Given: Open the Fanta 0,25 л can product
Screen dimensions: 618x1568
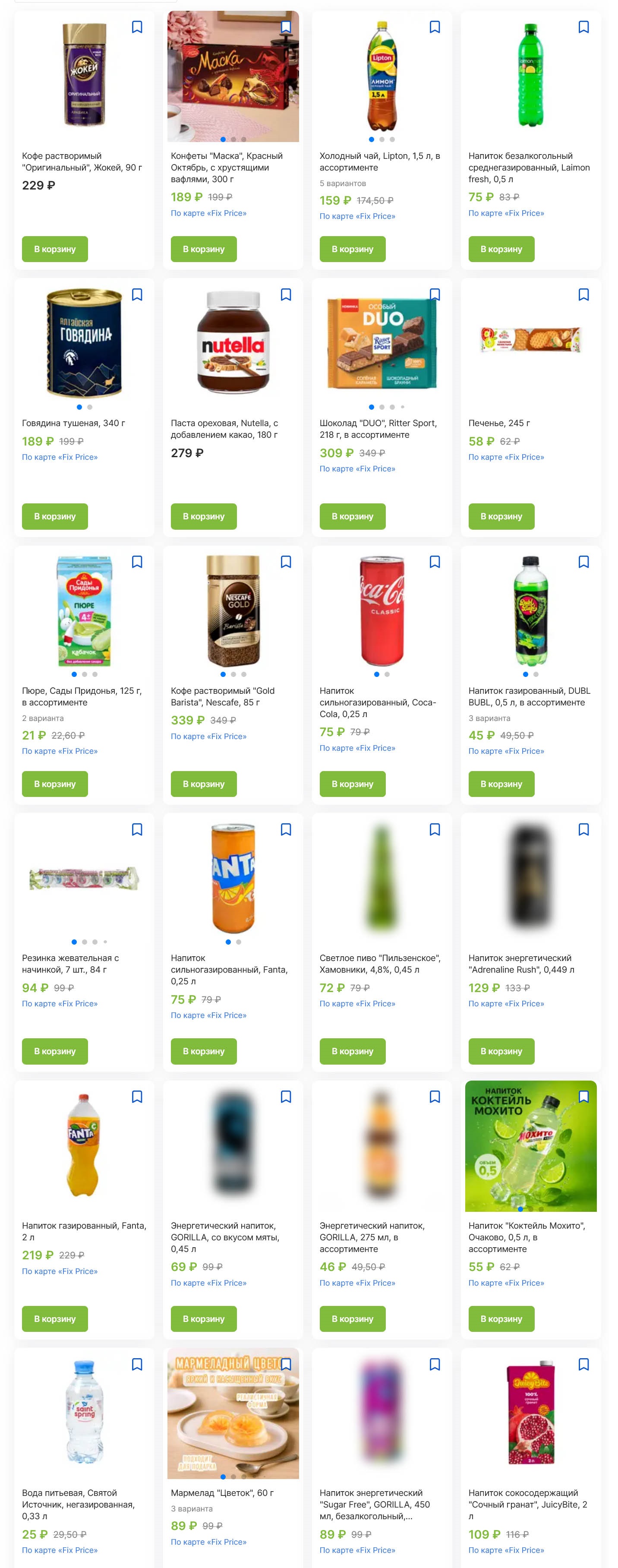Looking at the screenshot, I should [x=229, y=969].
